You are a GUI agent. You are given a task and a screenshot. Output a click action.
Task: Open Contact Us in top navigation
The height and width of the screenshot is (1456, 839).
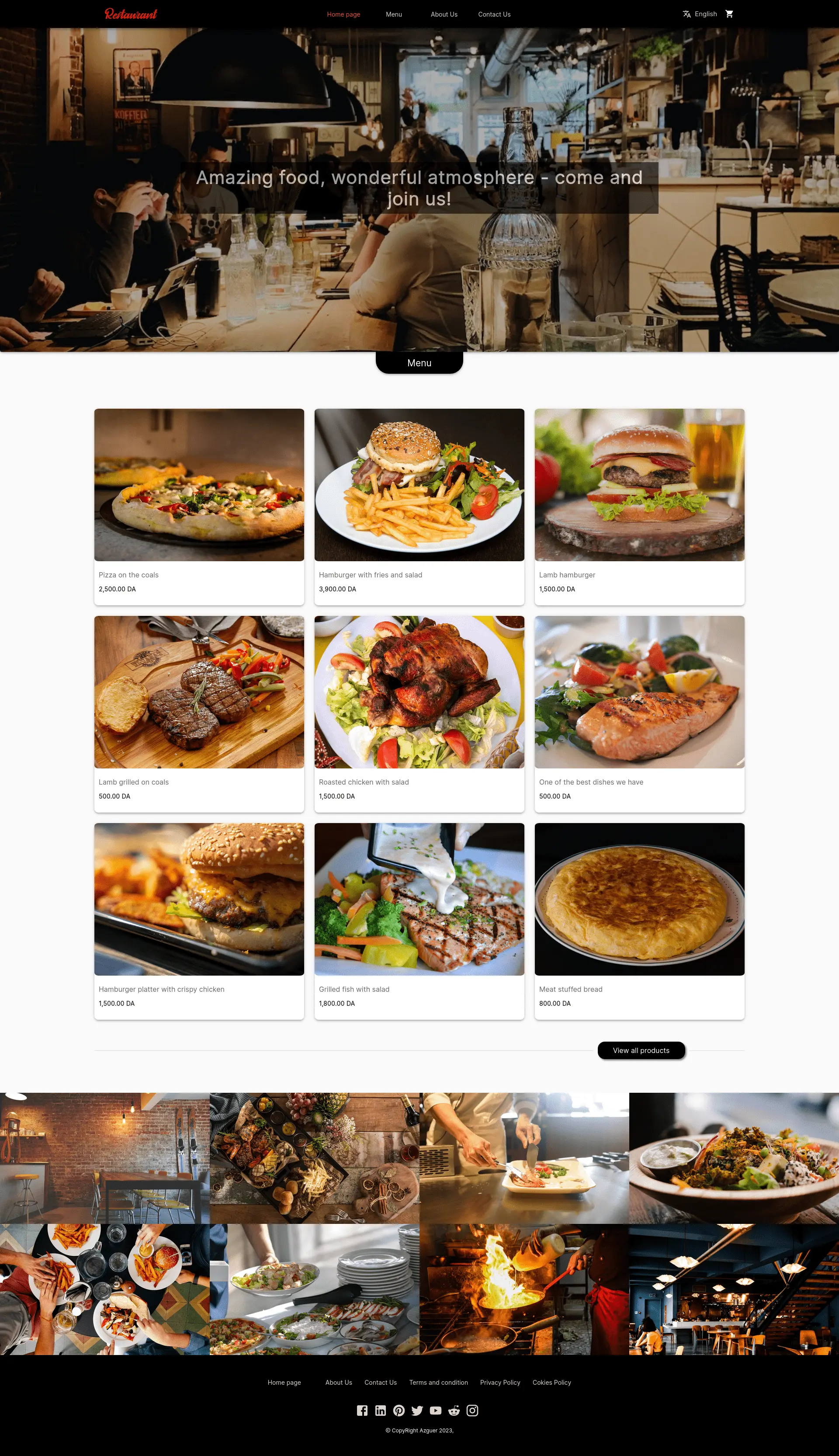point(494,14)
